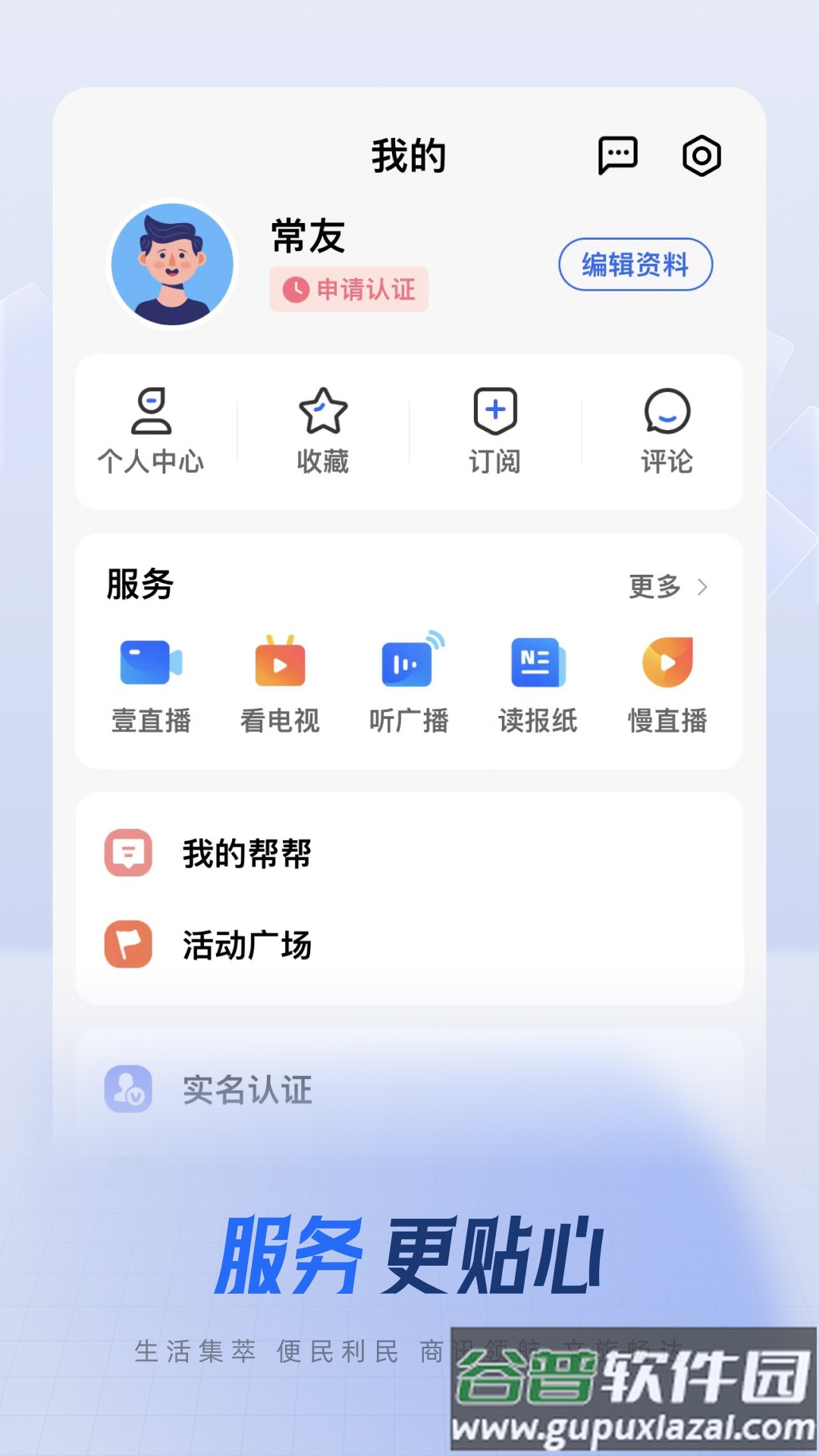Viewport: 819px width, 1456px height.
Task: Tap the 申请认证 verification badge
Action: 350,290
